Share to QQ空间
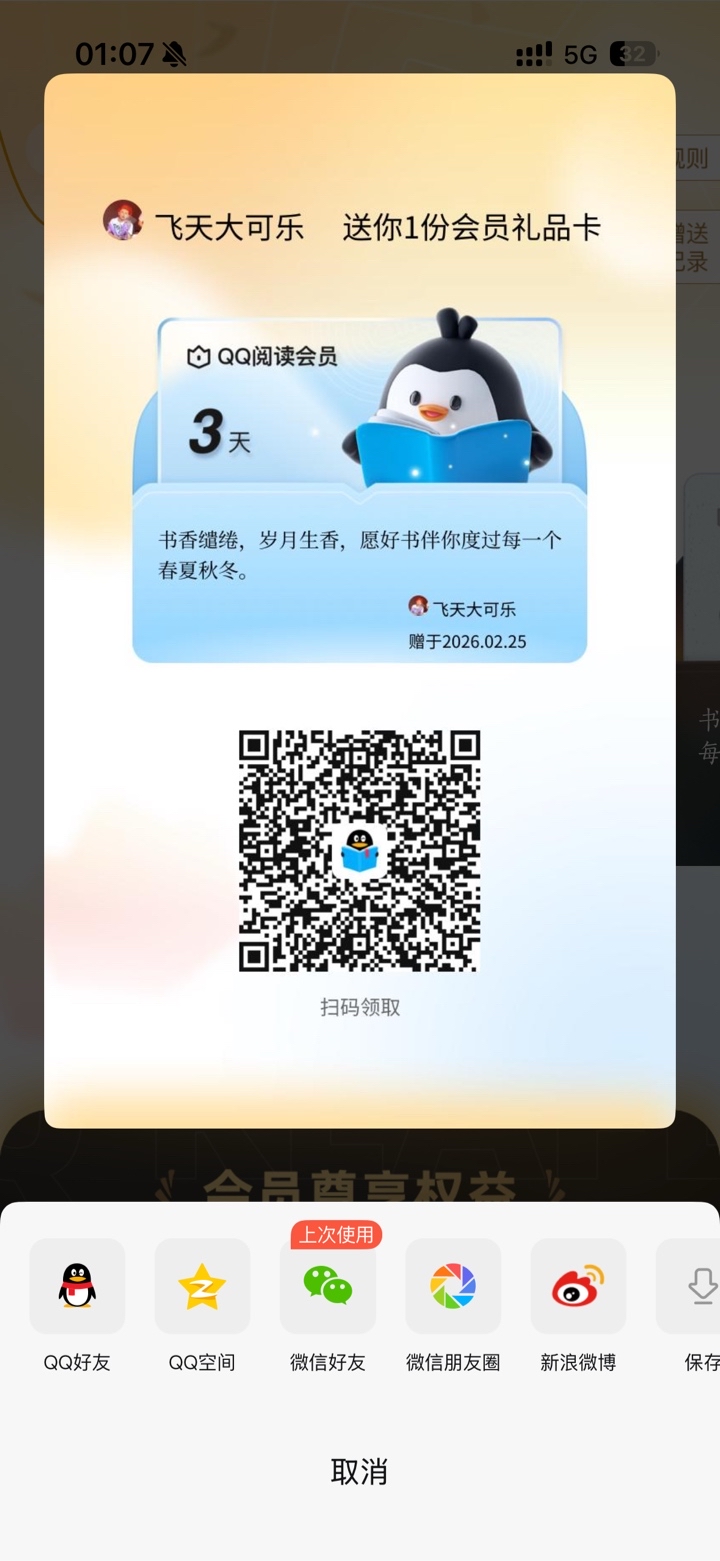720x1561 pixels. [202, 1286]
